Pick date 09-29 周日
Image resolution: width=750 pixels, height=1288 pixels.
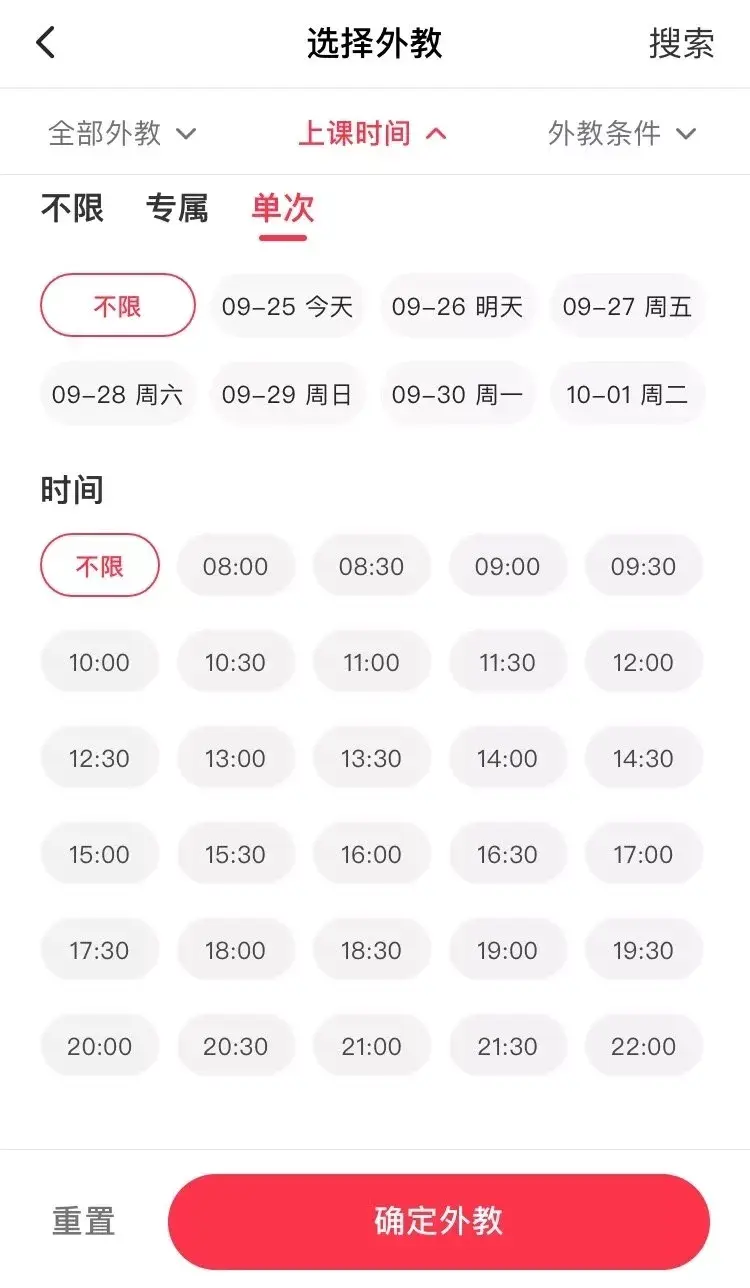[288, 394]
